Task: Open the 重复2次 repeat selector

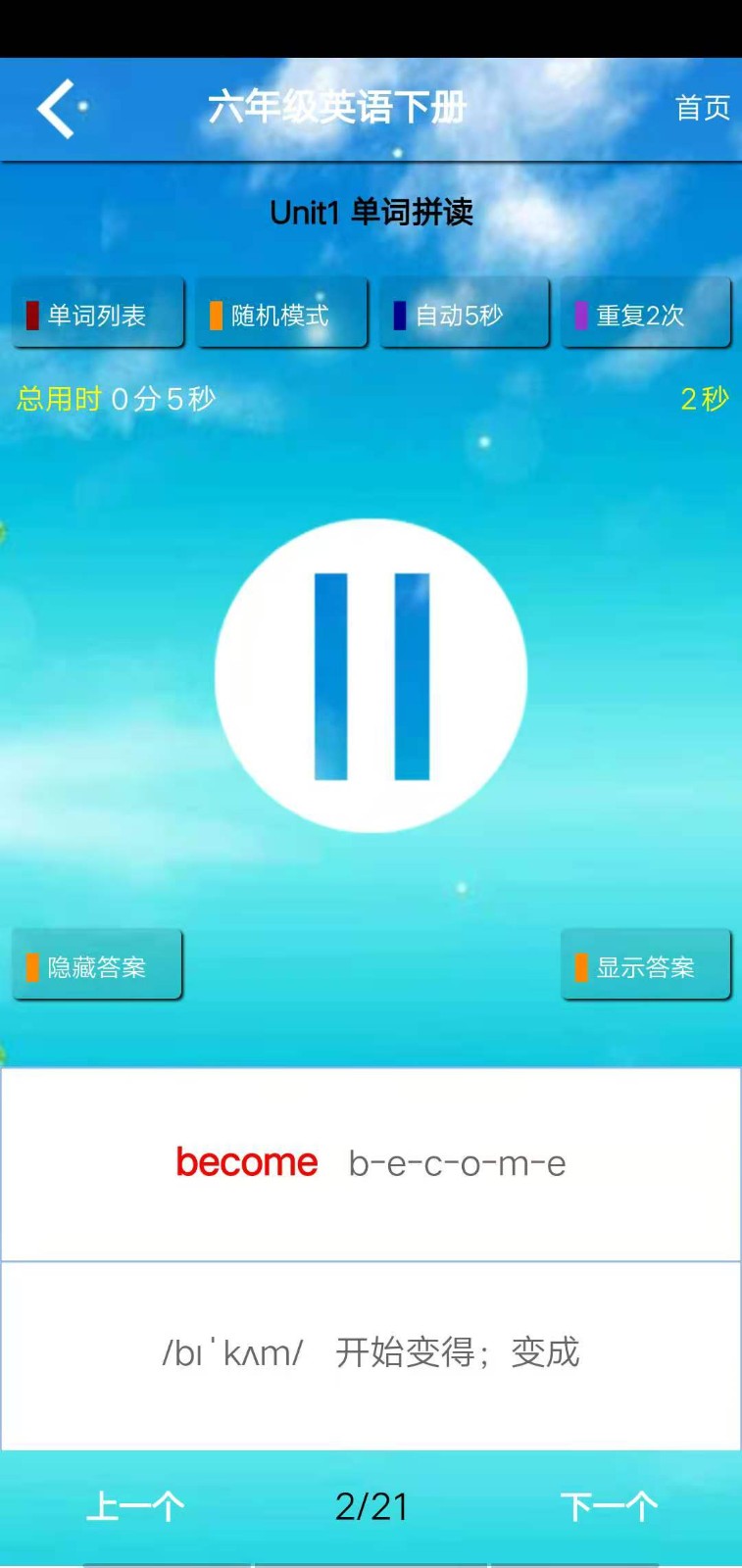Action: coord(648,313)
